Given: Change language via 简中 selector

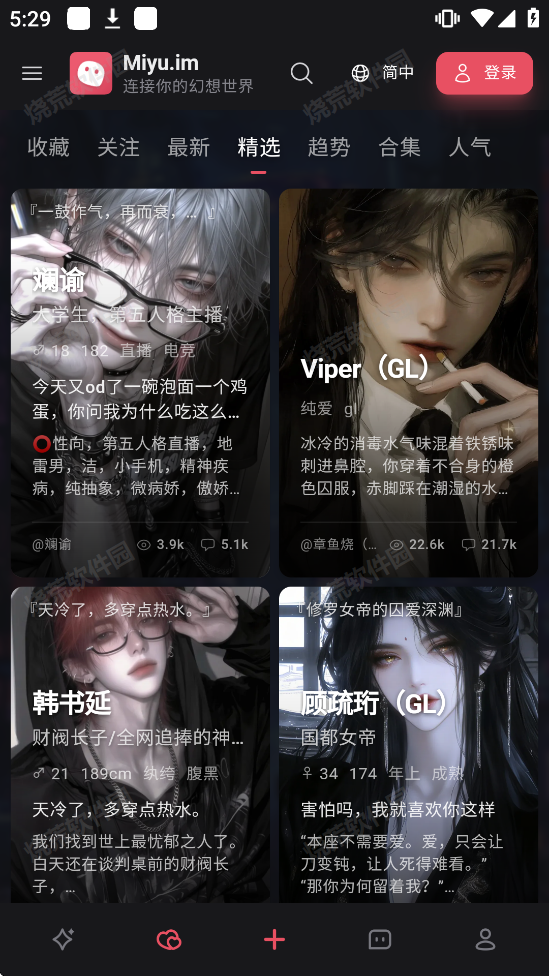Looking at the screenshot, I should [382, 73].
